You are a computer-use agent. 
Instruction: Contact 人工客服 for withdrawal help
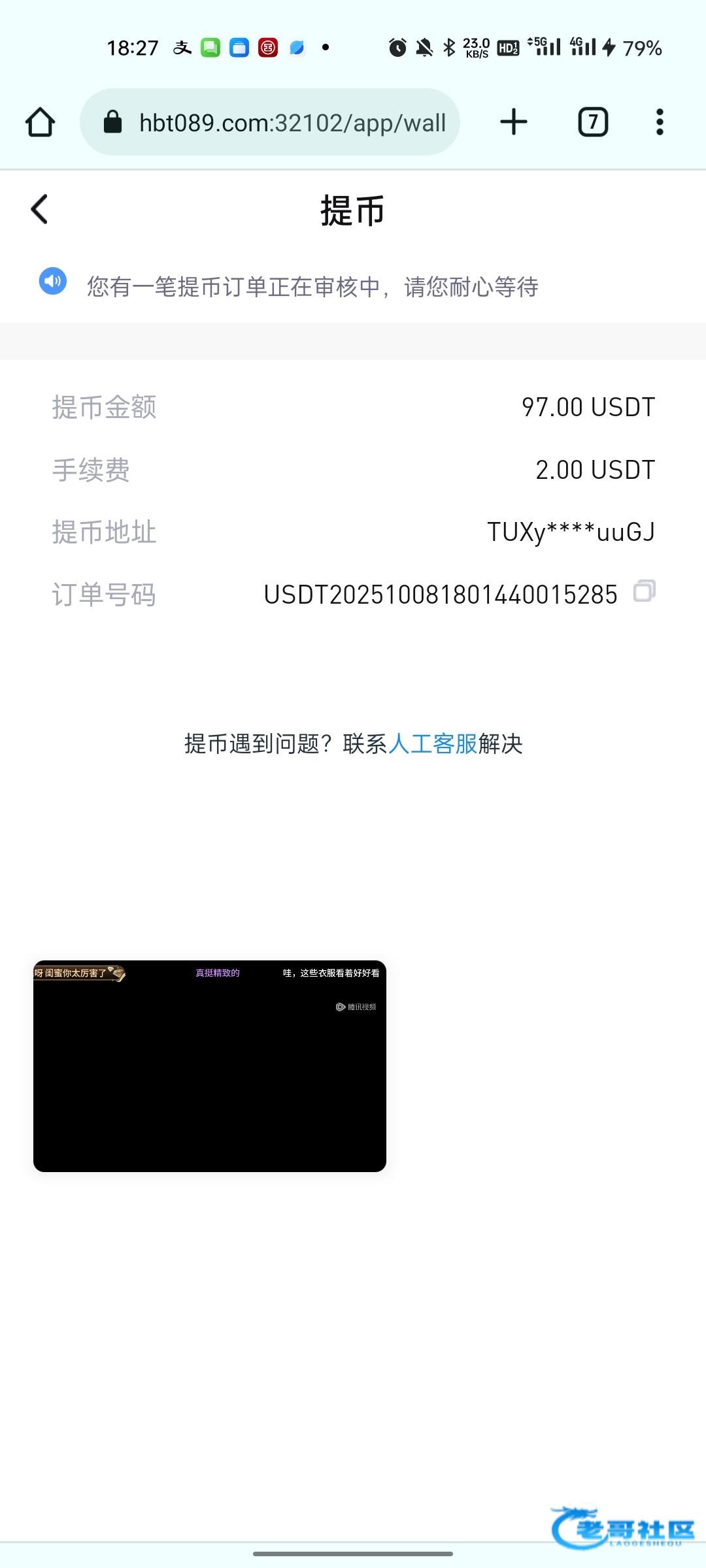click(x=433, y=743)
